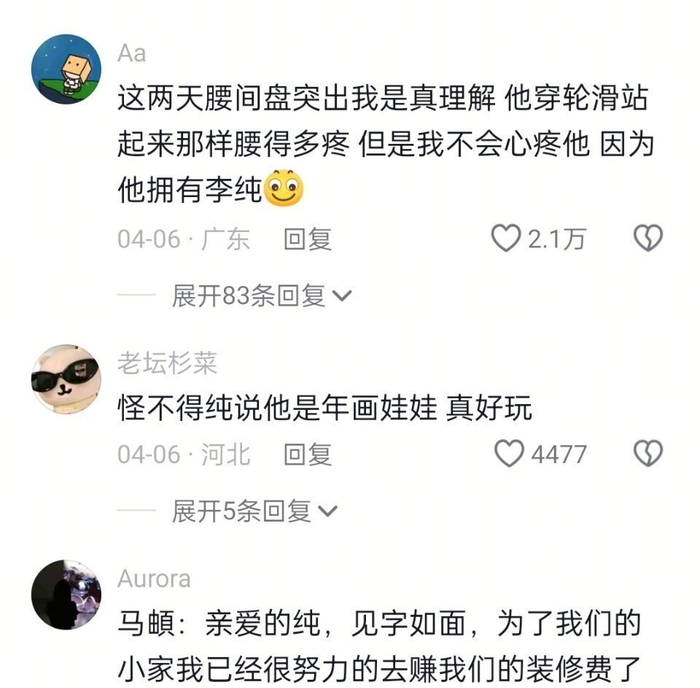This screenshot has height=688, width=700.
Task: Dislike the comment by 老坛杉菜
Action: pyautogui.click(x=648, y=454)
